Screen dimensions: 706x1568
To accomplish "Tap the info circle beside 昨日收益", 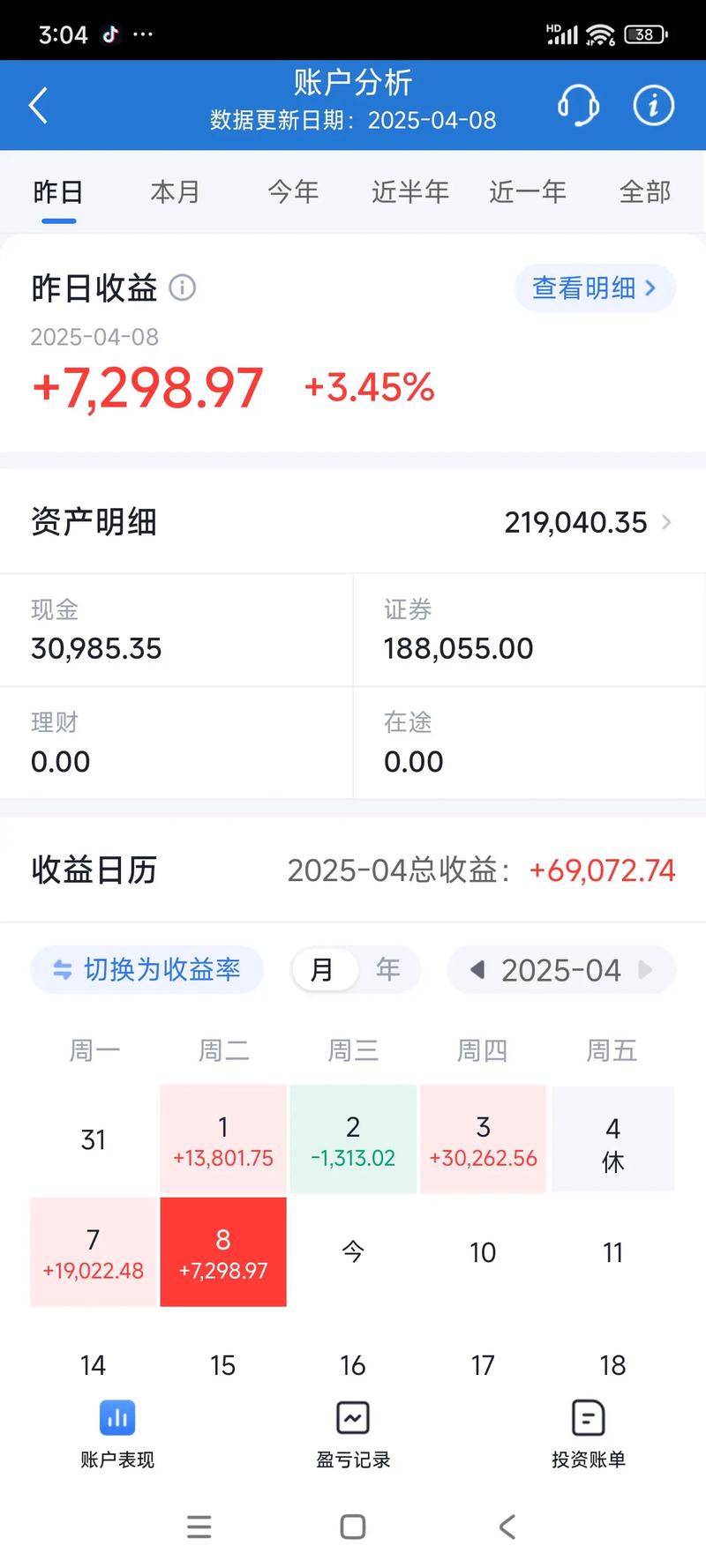I will point(183,288).
